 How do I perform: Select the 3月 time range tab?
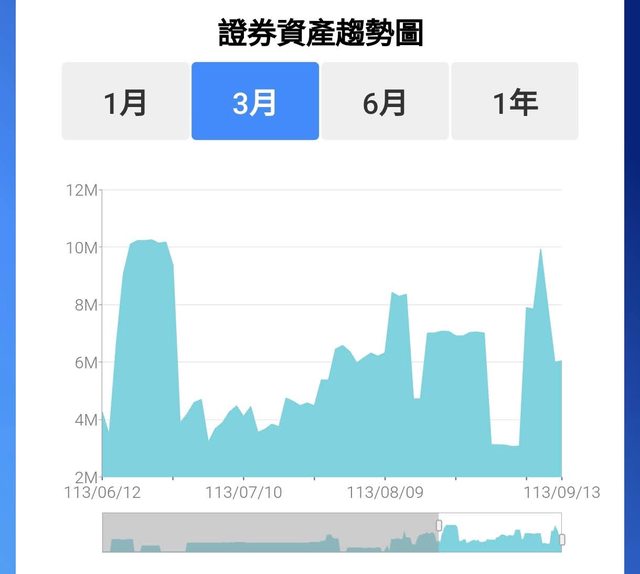tap(255, 101)
